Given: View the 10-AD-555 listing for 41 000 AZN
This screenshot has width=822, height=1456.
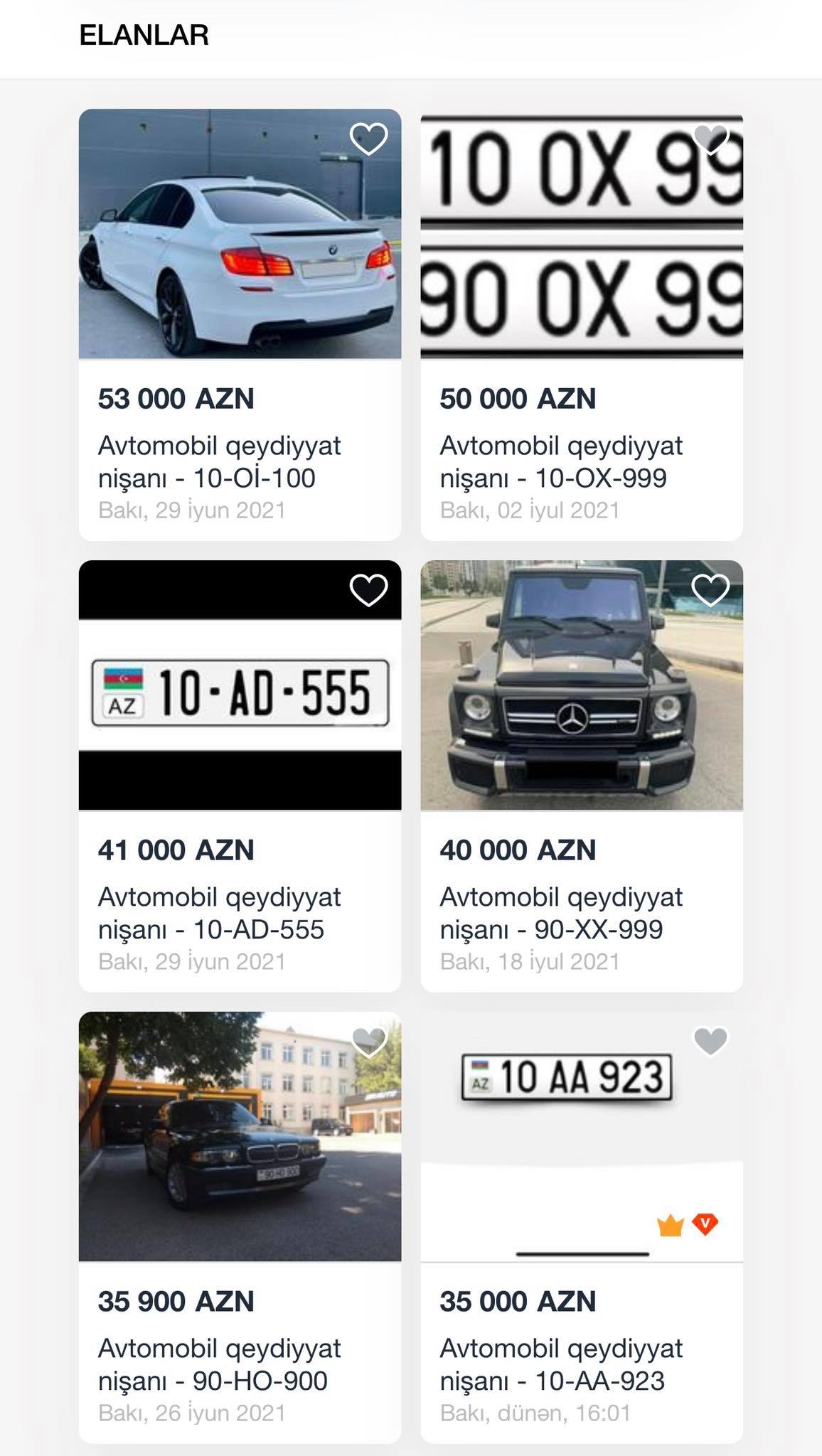Looking at the screenshot, I should click(x=240, y=776).
